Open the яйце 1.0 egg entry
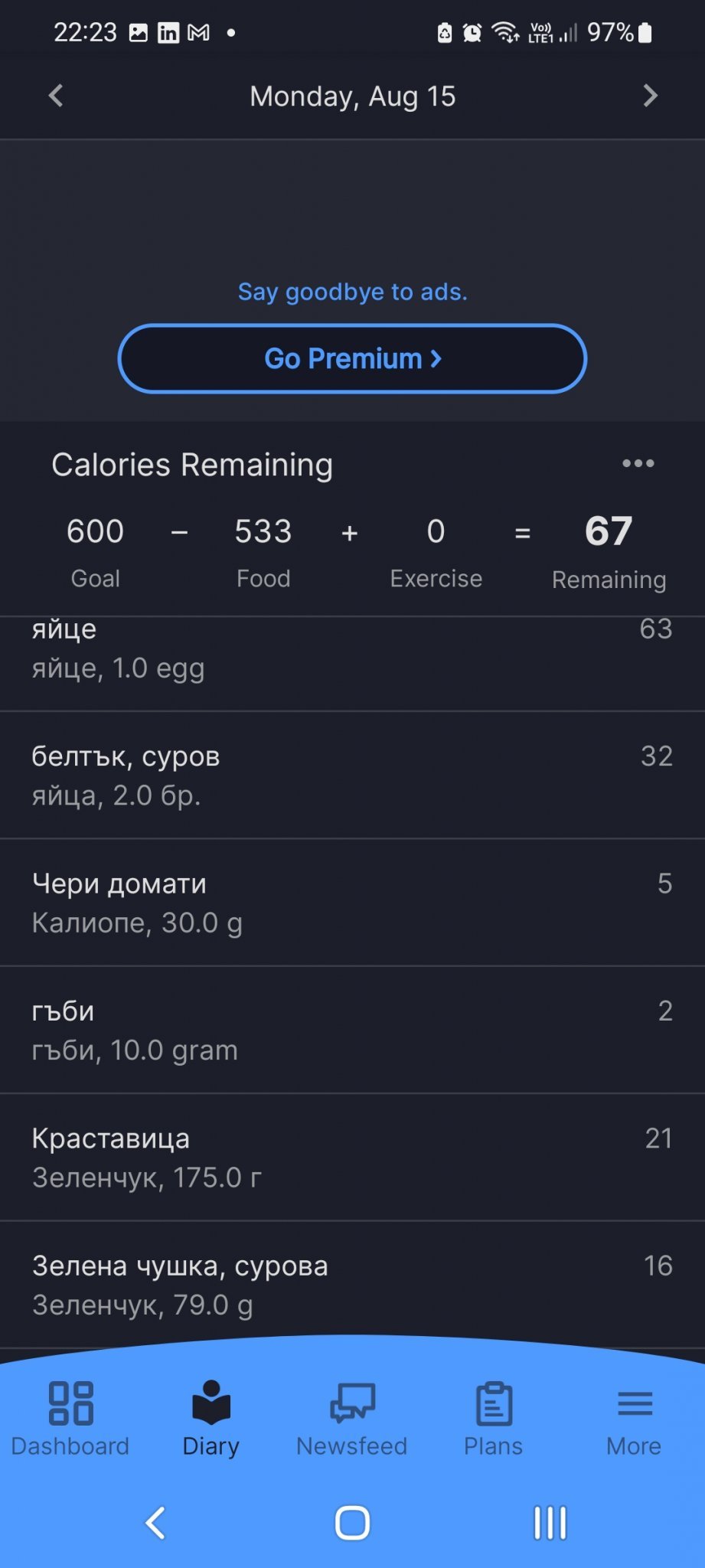The width and height of the screenshot is (705, 1568). point(352,657)
